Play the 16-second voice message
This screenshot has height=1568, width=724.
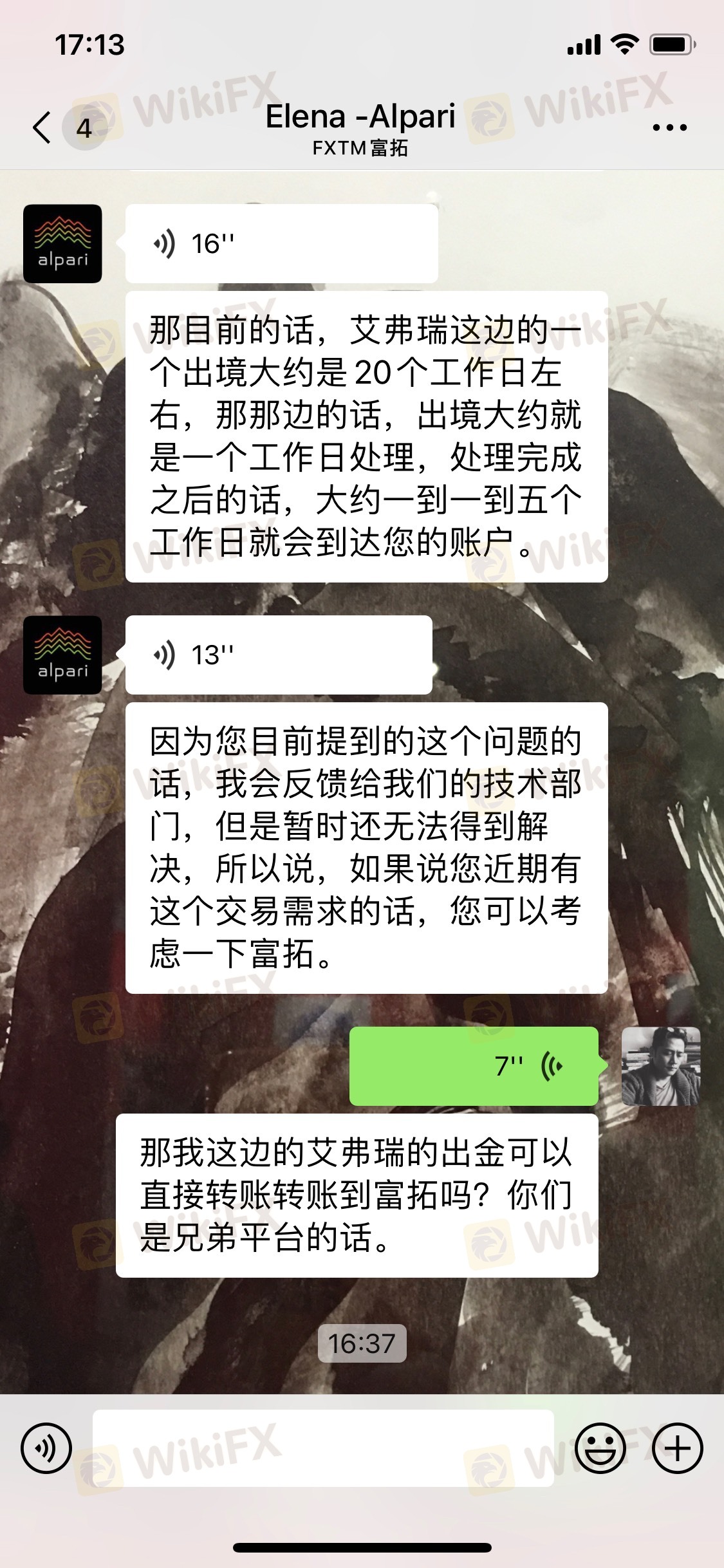(281, 244)
